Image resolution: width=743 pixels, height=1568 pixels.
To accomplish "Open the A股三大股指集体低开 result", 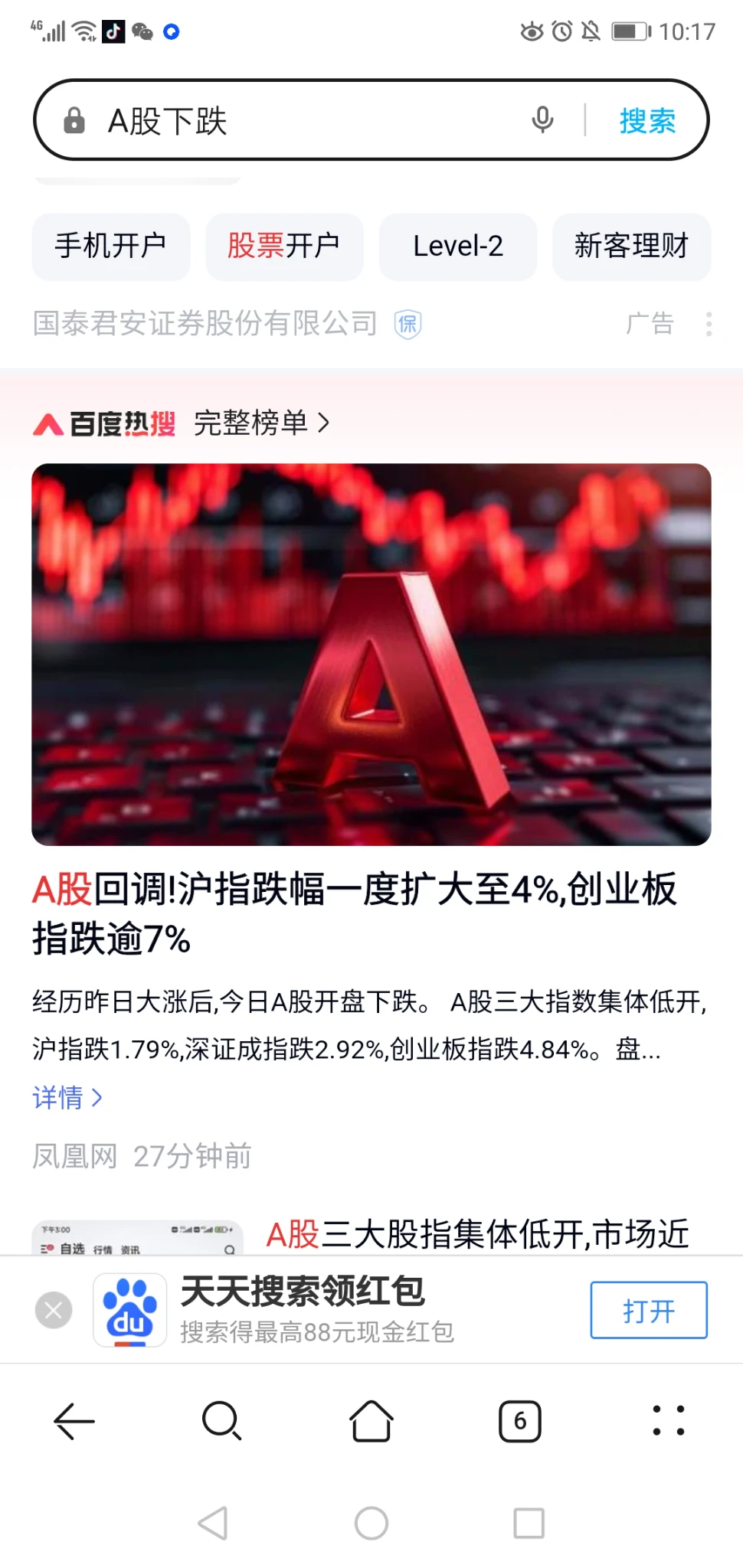I will (476, 1233).
